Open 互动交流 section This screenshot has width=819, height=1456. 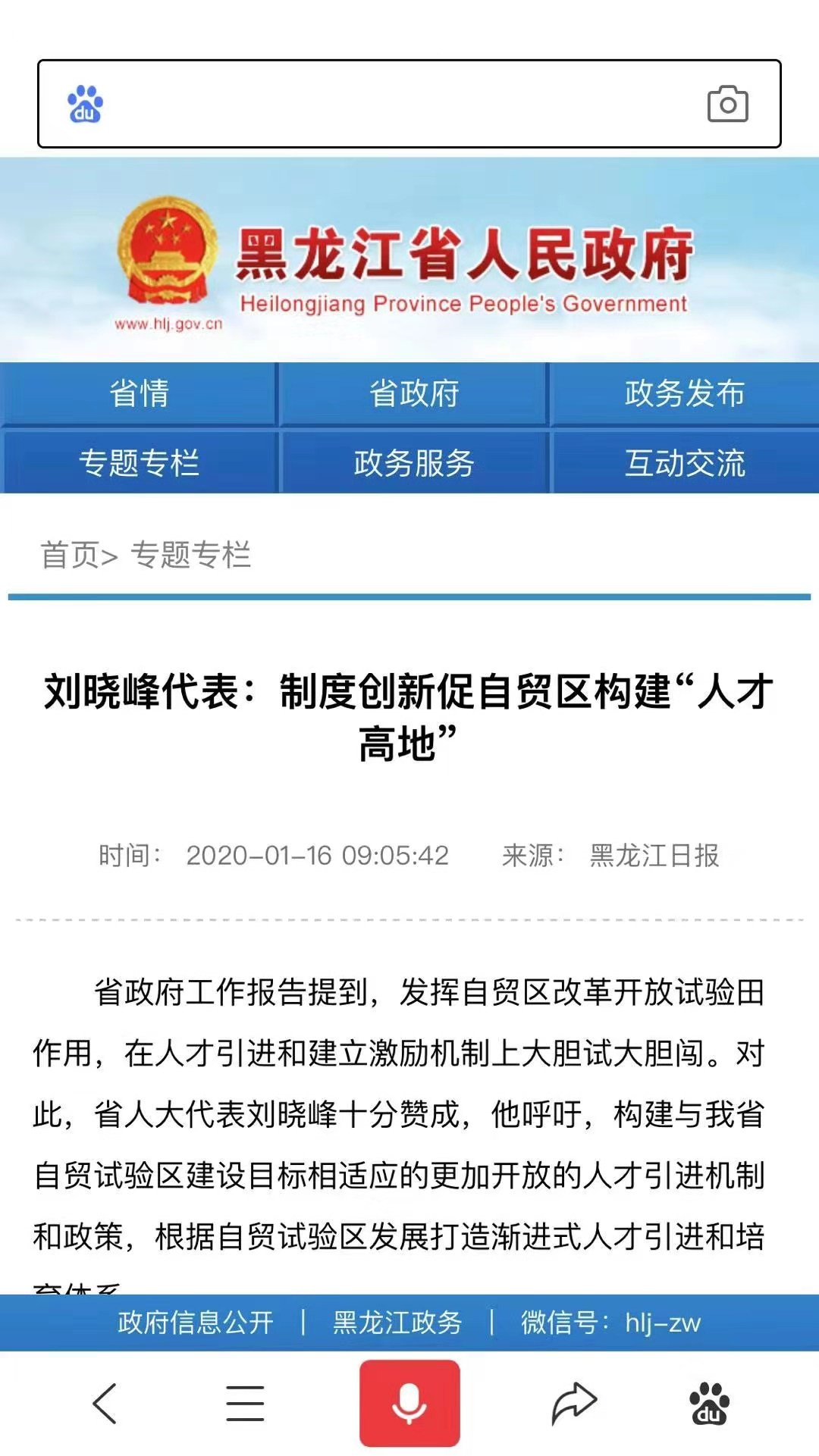coord(685,462)
